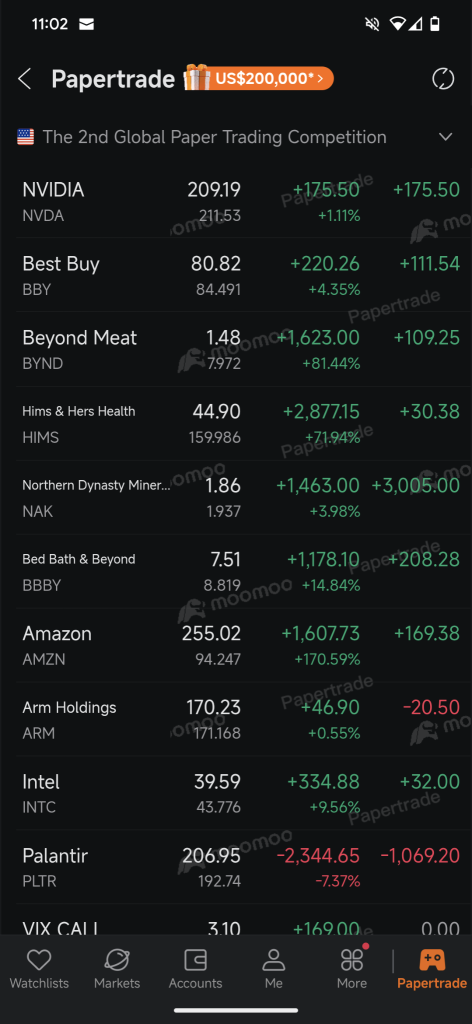The height and width of the screenshot is (1024, 472).
Task: Switch to the Watchlists tab
Action: tap(39, 969)
